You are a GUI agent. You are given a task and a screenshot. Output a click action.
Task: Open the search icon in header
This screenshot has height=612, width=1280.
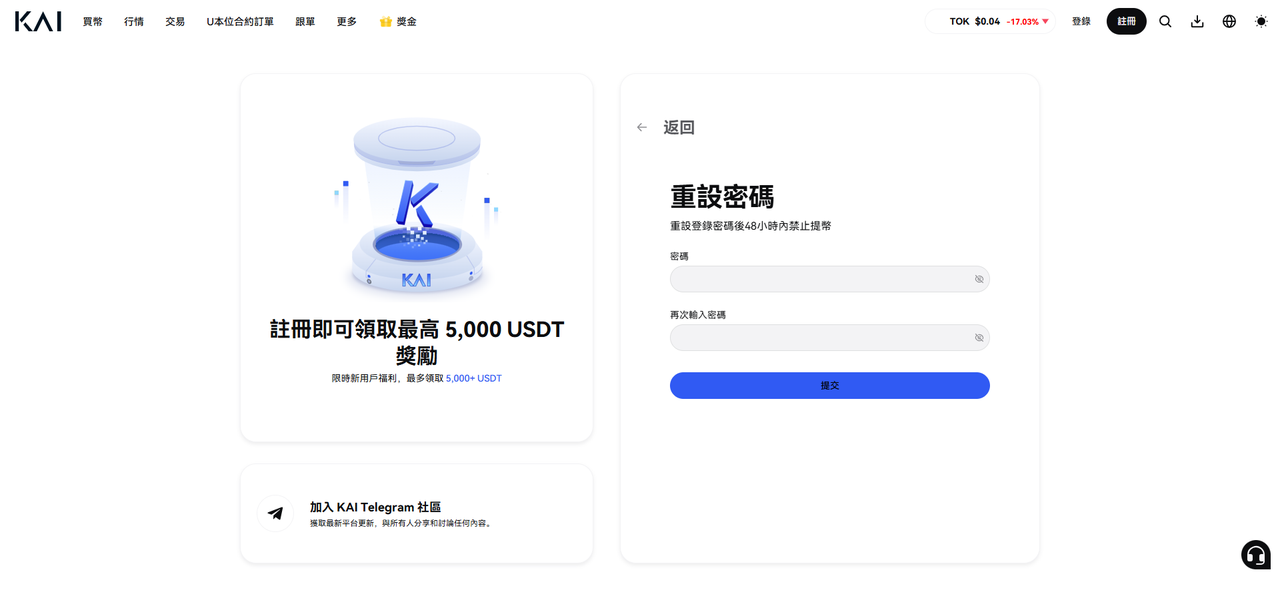[1165, 21]
